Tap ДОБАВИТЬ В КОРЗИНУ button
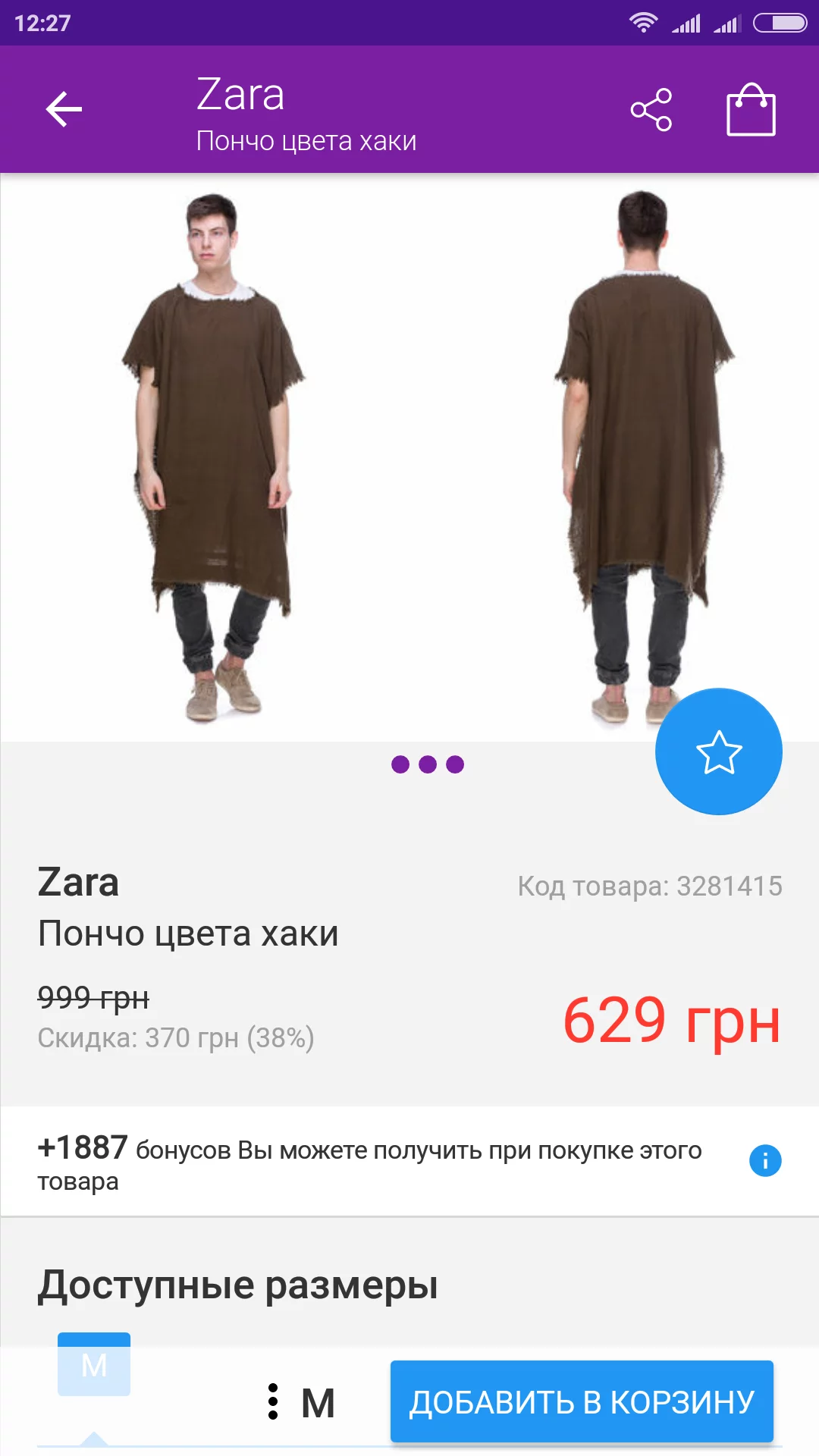The width and height of the screenshot is (819, 1456). click(x=582, y=1401)
